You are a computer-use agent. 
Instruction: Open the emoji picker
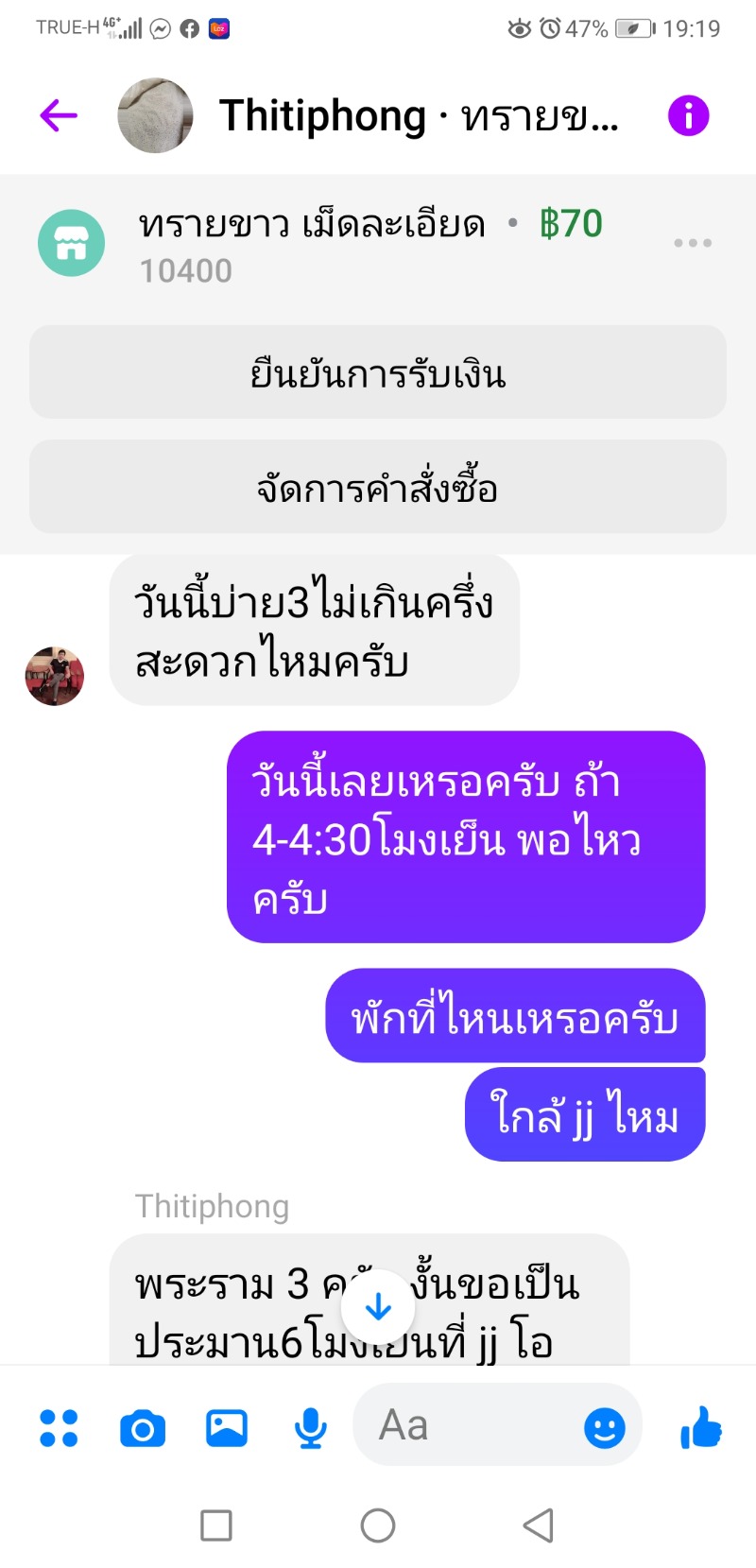(605, 1427)
